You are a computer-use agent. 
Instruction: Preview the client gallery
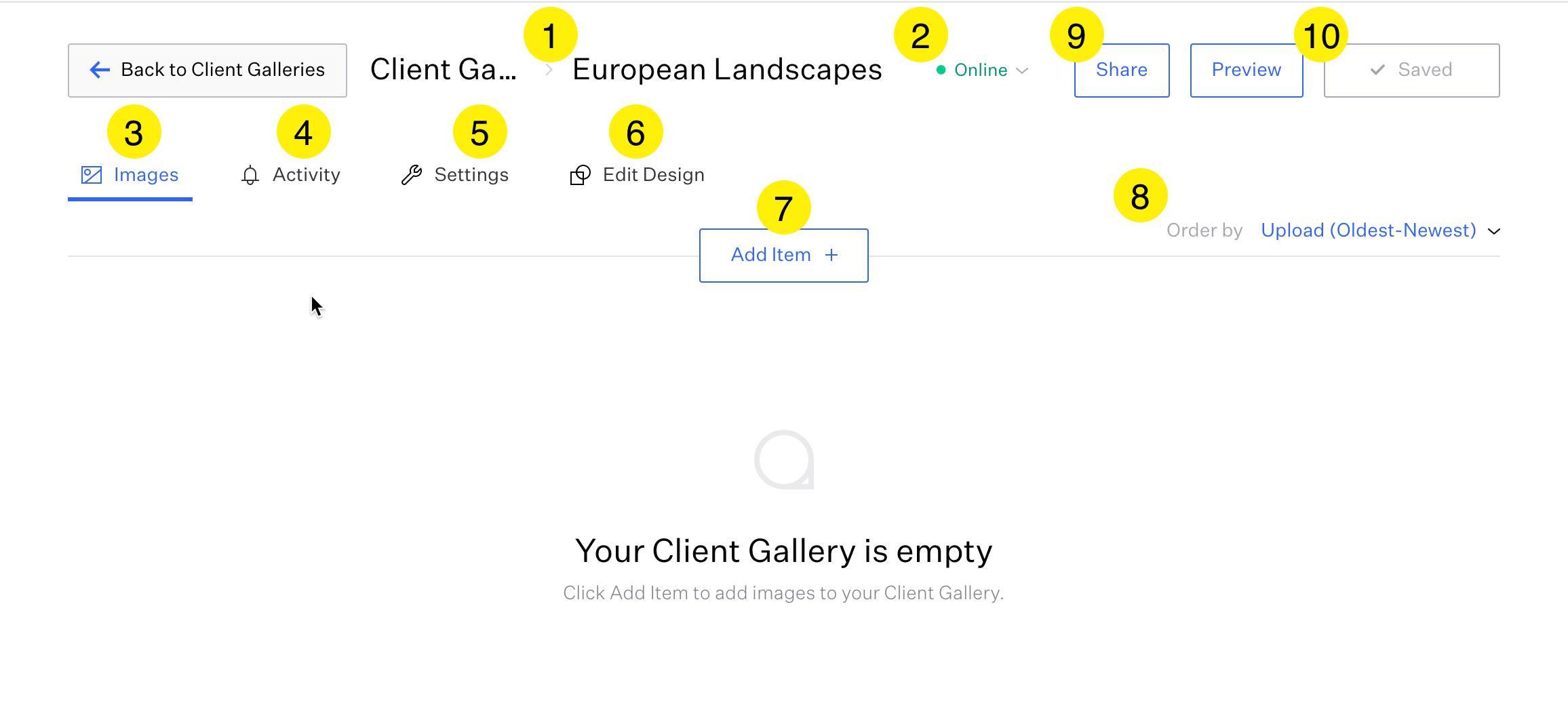1246,70
